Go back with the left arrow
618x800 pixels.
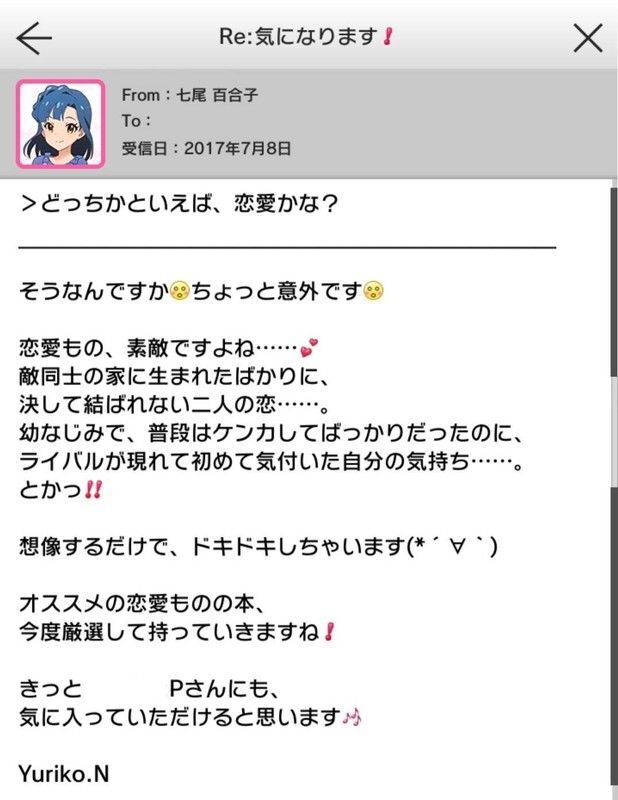(34, 38)
